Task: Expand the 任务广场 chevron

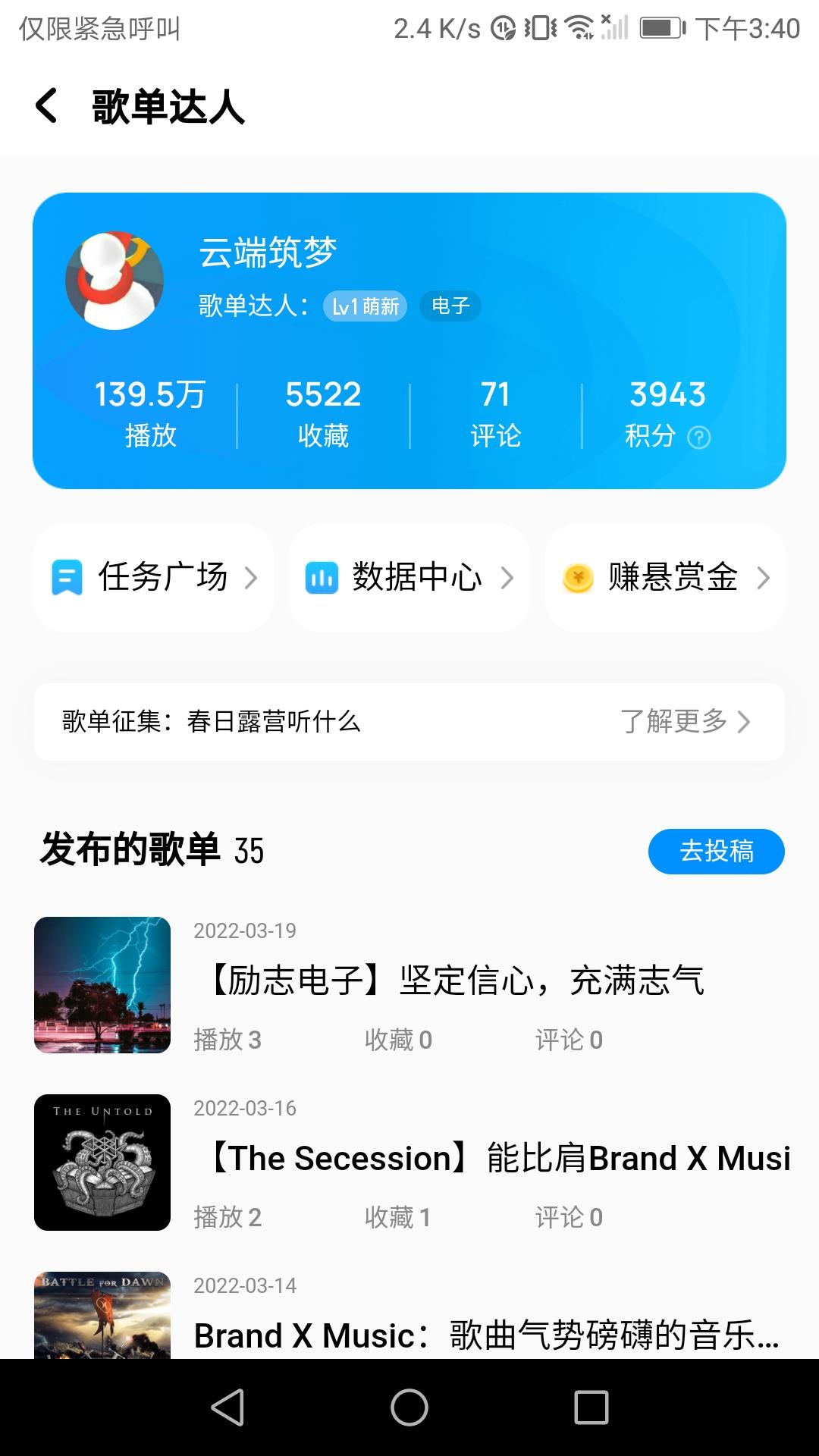Action: click(253, 578)
